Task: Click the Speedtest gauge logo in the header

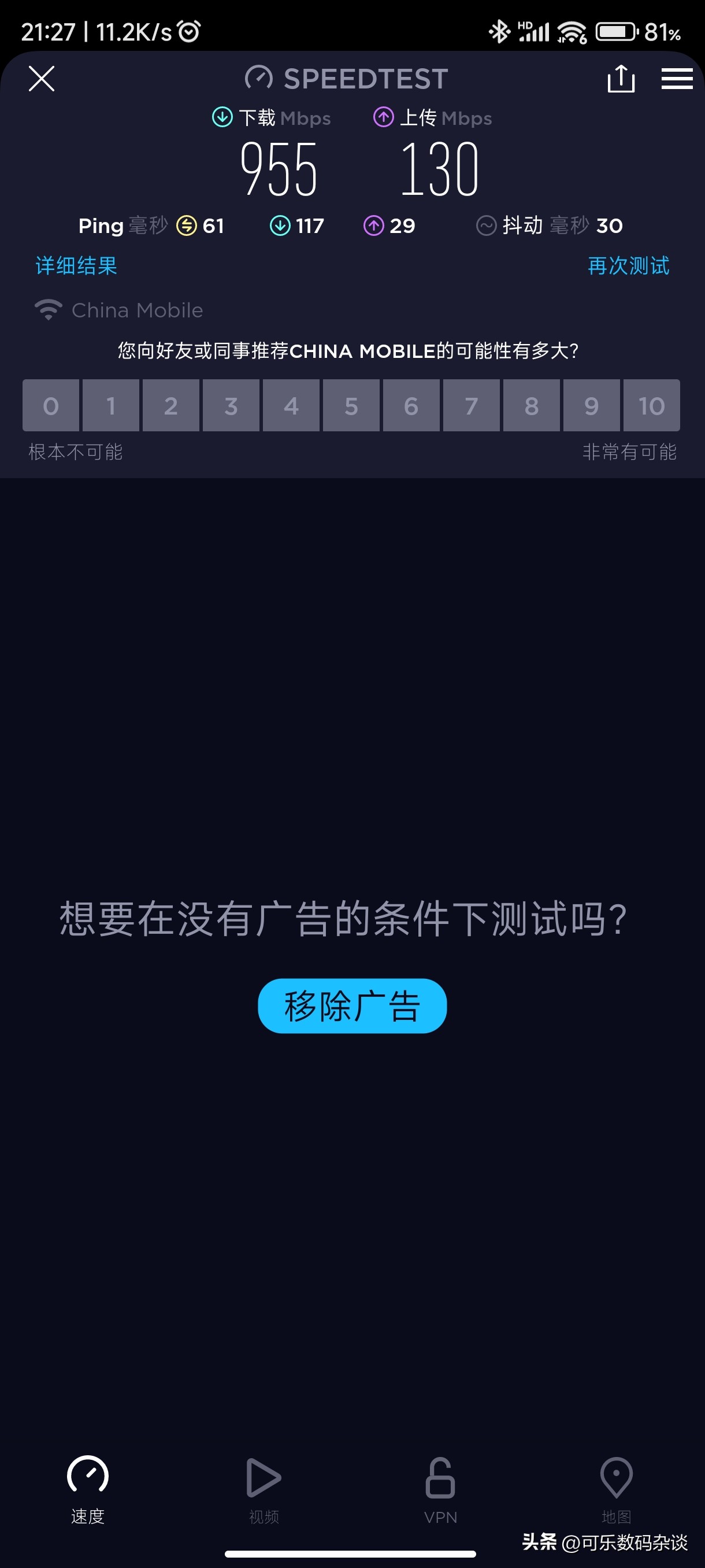Action: (259, 78)
